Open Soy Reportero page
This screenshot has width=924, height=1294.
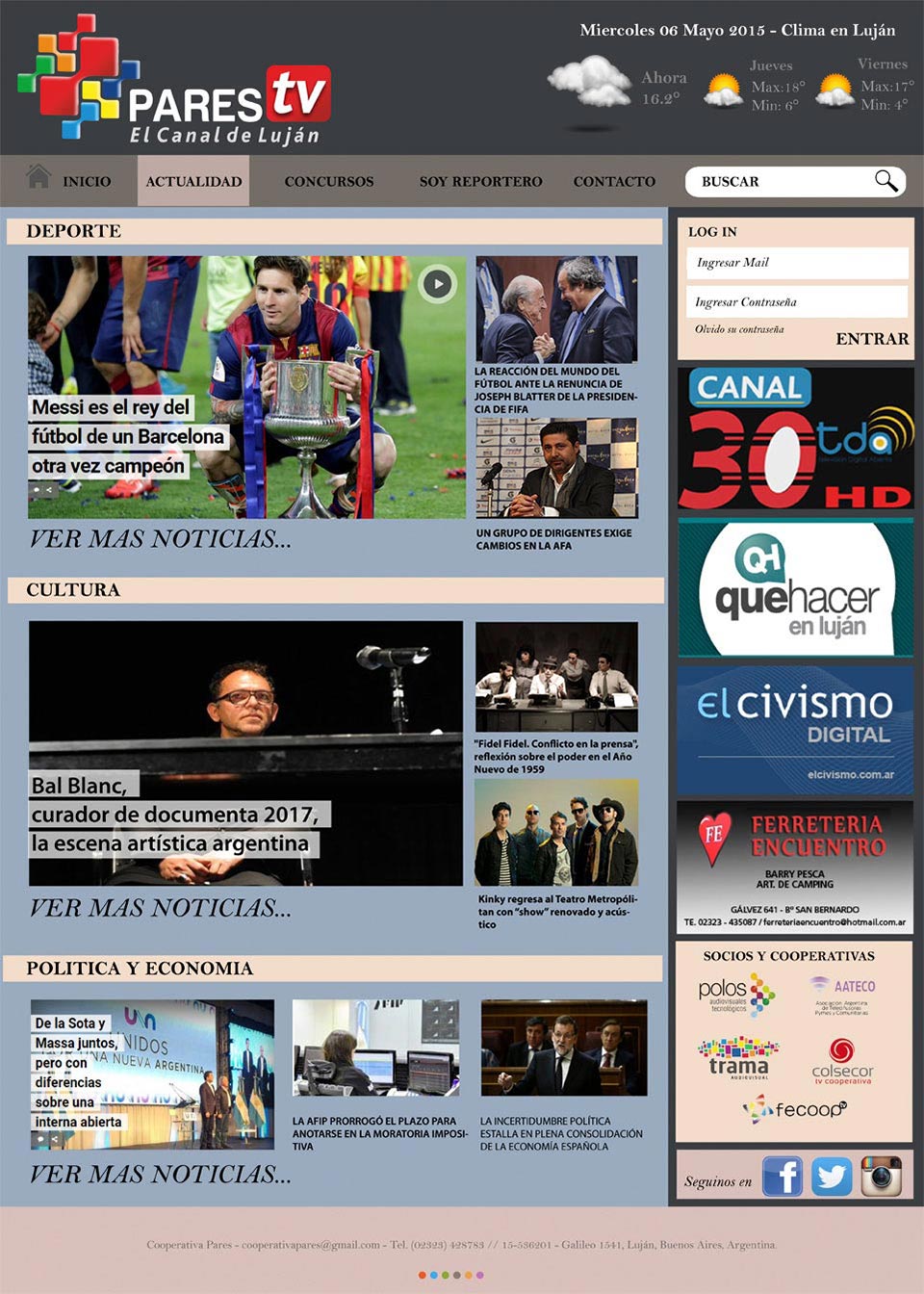(x=480, y=181)
